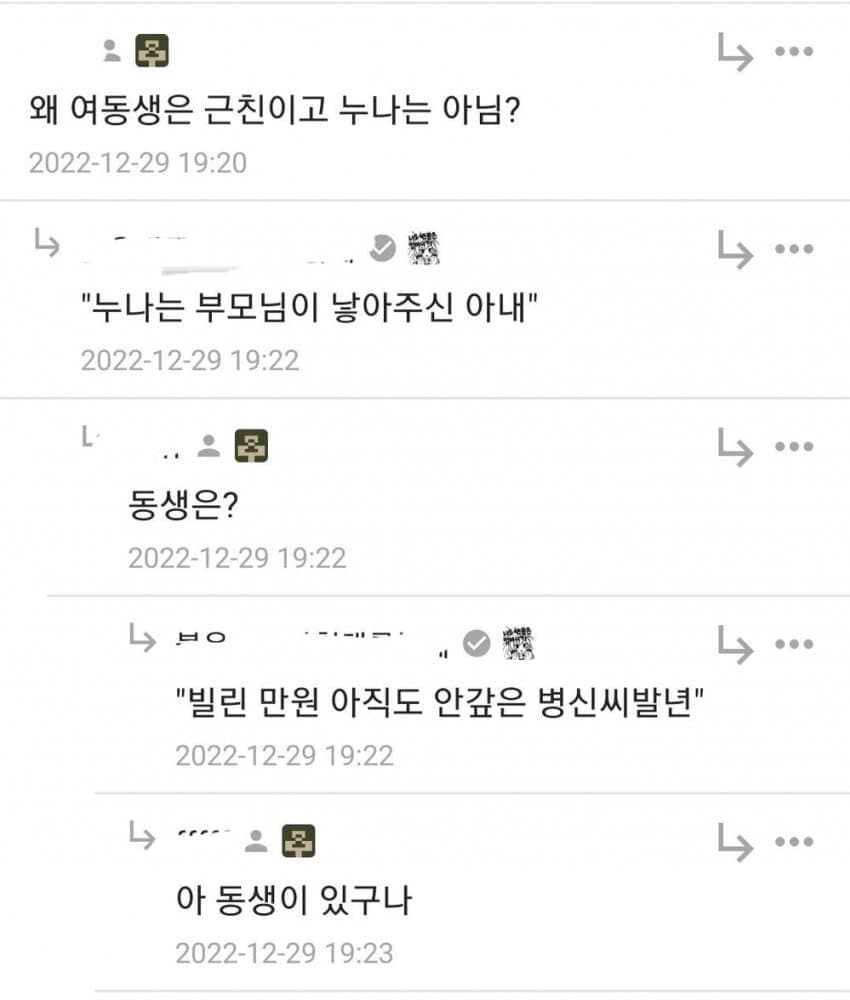Open overflow menu for '왜 여동생은 근친이고' comment
This screenshot has height=1000, width=850.
point(794,52)
